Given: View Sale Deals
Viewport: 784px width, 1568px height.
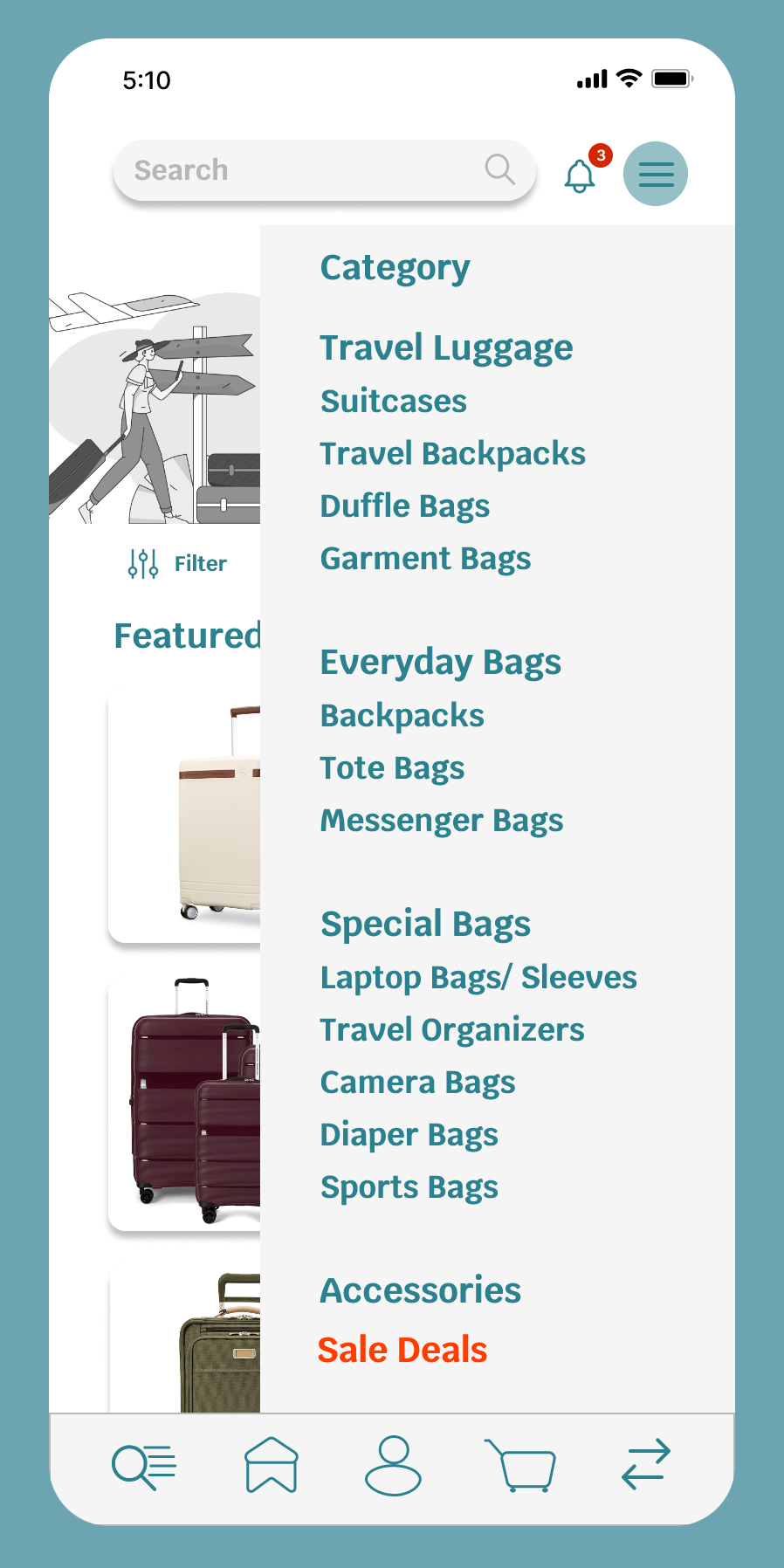Looking at the screenshot, I should point(402,1350).
